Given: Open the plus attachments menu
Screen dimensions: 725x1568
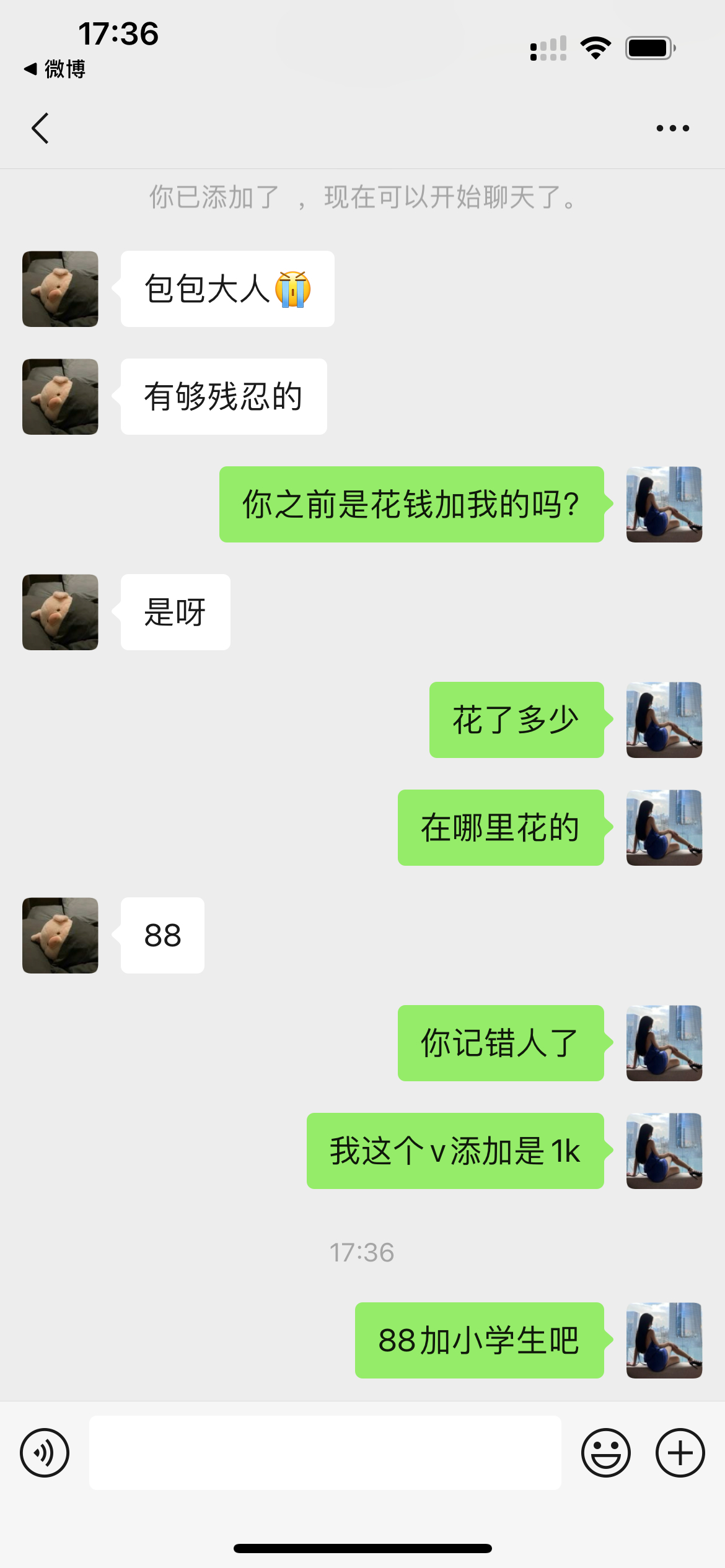Looking at the screenshot, I should point(680,1452).
